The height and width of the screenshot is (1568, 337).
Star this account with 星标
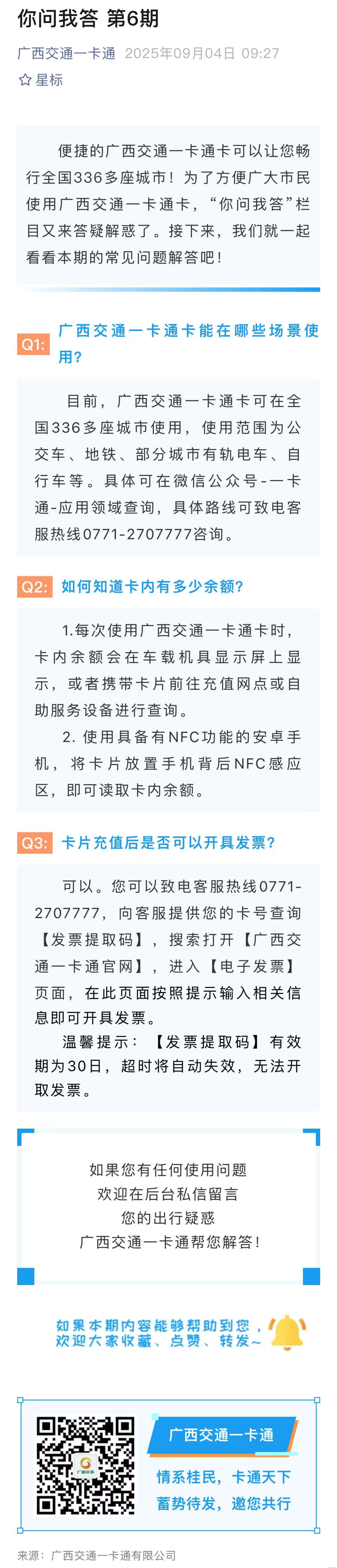(41, 80)
